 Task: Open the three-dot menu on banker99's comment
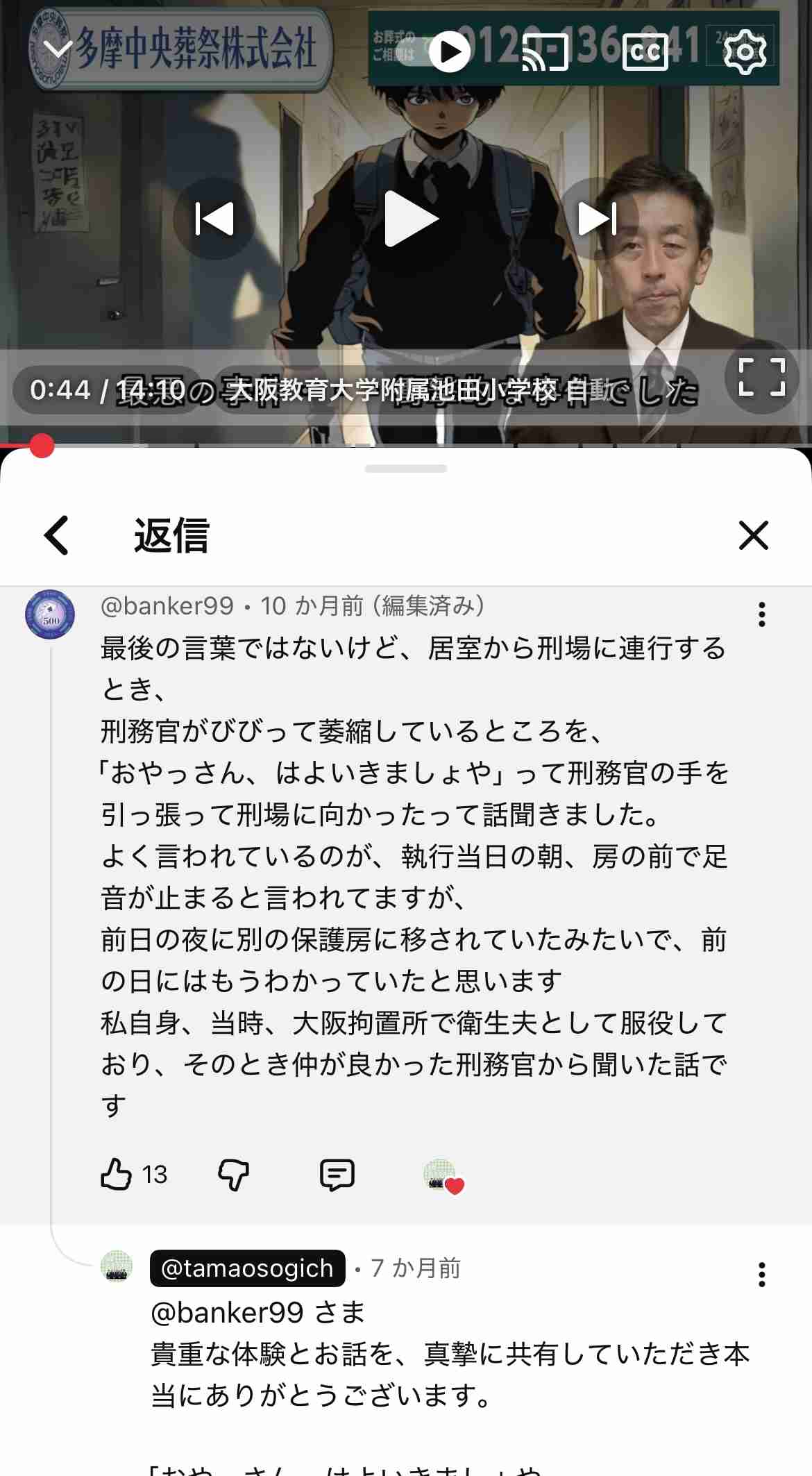763,614
